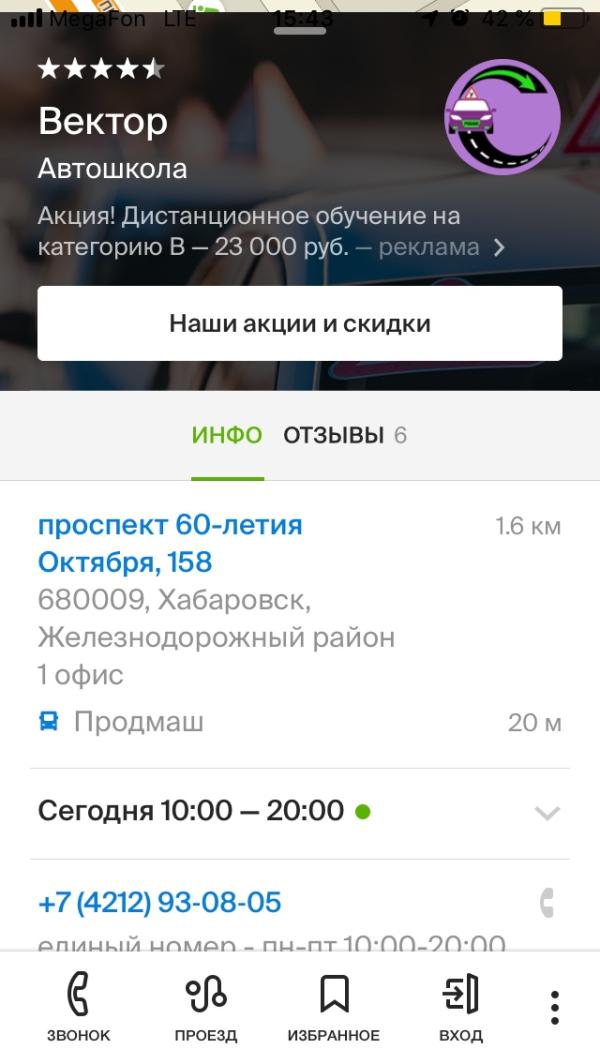This screenshot has width=600, height=1063.
Task: Tap the Вход entrance button
Action: [461, 1007]
